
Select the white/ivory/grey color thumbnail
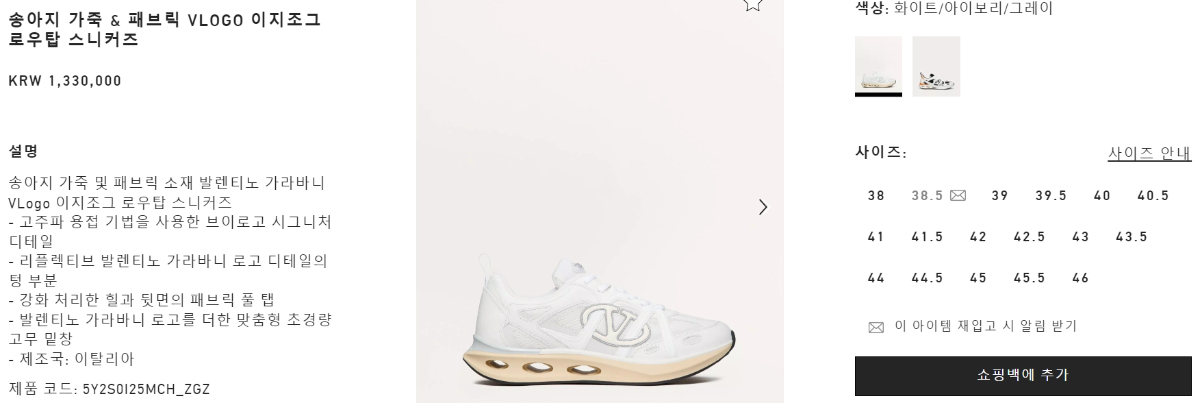[878, 65]
